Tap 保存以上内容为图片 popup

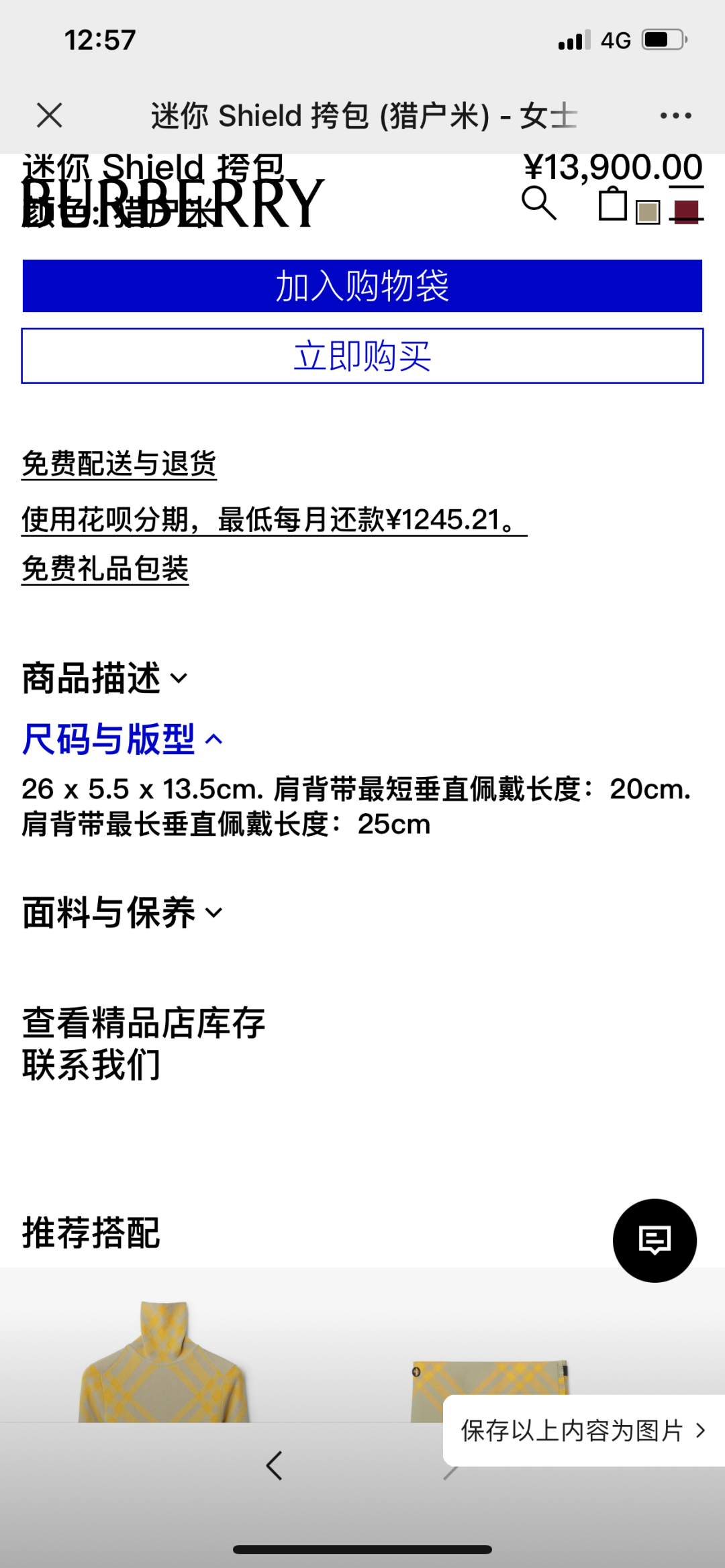click(x=583, y=1430)
